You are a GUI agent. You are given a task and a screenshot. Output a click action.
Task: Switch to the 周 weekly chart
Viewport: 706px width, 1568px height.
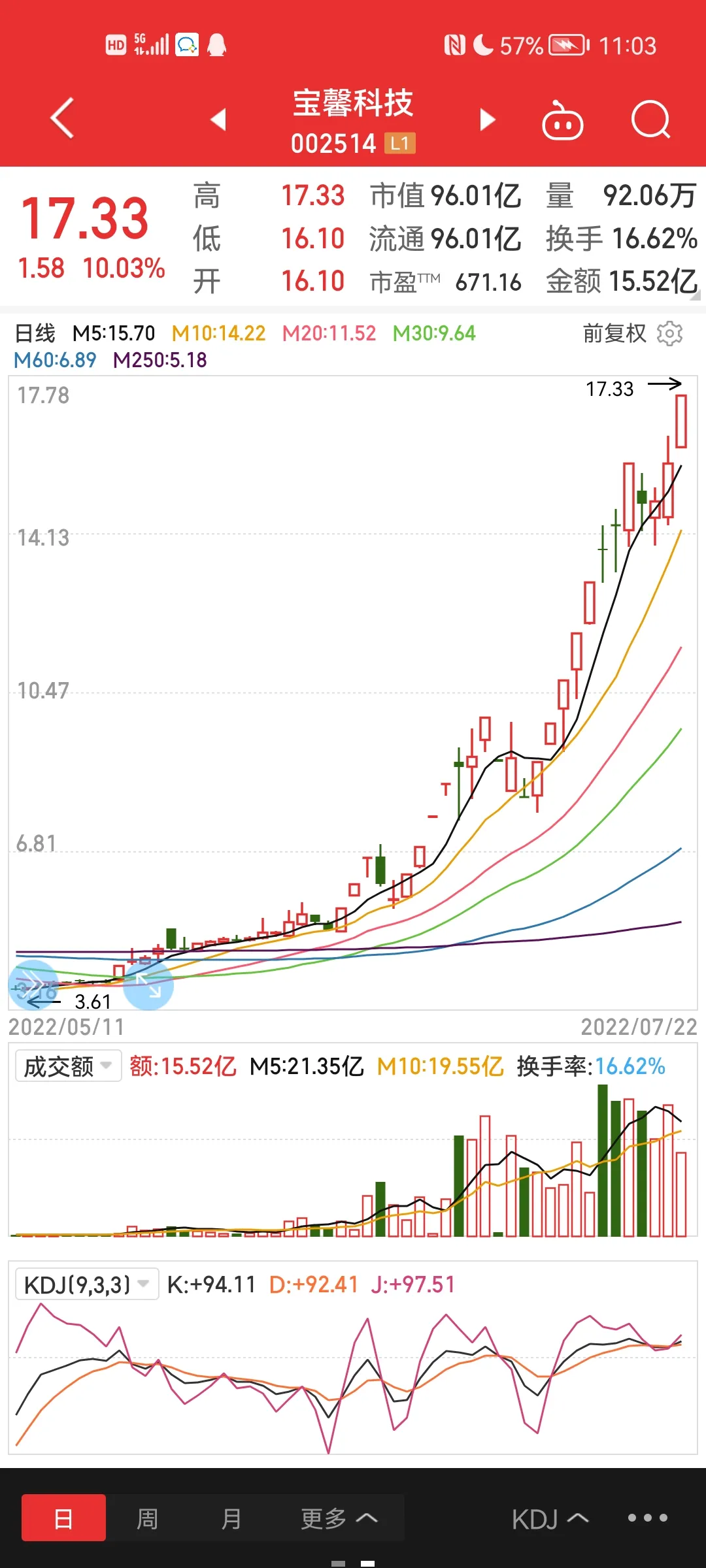[x=147, y=1518]
